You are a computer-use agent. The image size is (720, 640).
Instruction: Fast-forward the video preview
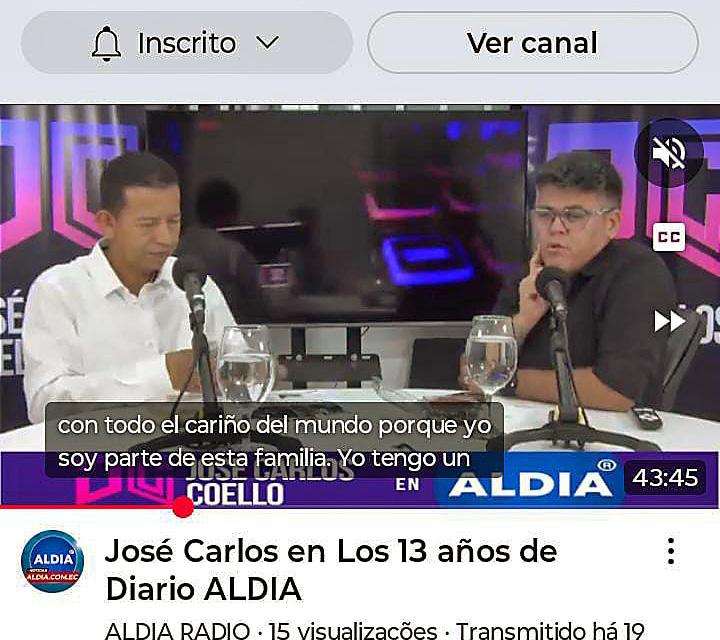(669, 321)
